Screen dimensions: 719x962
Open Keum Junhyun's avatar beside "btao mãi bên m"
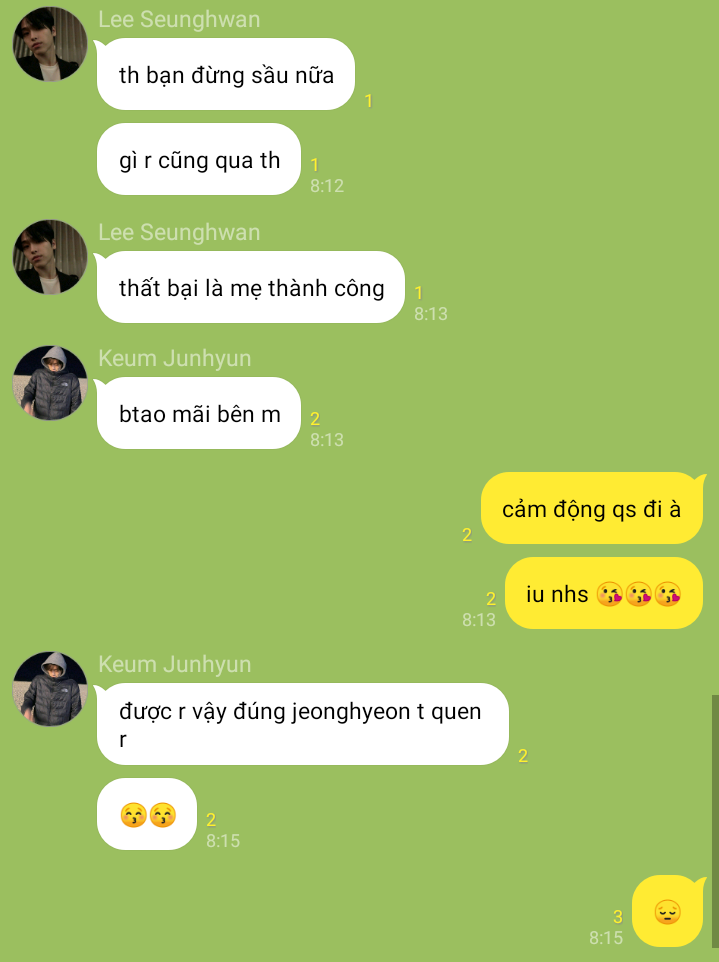(50, 383)
